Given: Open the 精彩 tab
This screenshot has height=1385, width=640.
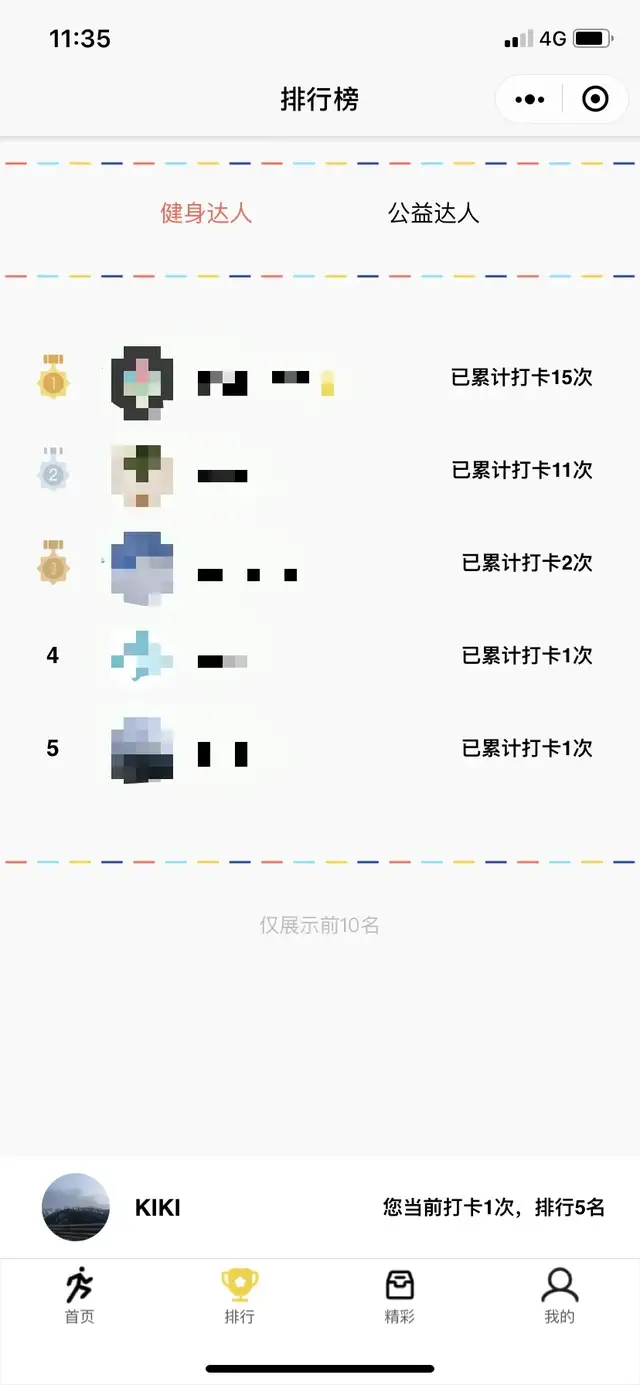Looking at the screenshot, I should tap(400, 1294).
